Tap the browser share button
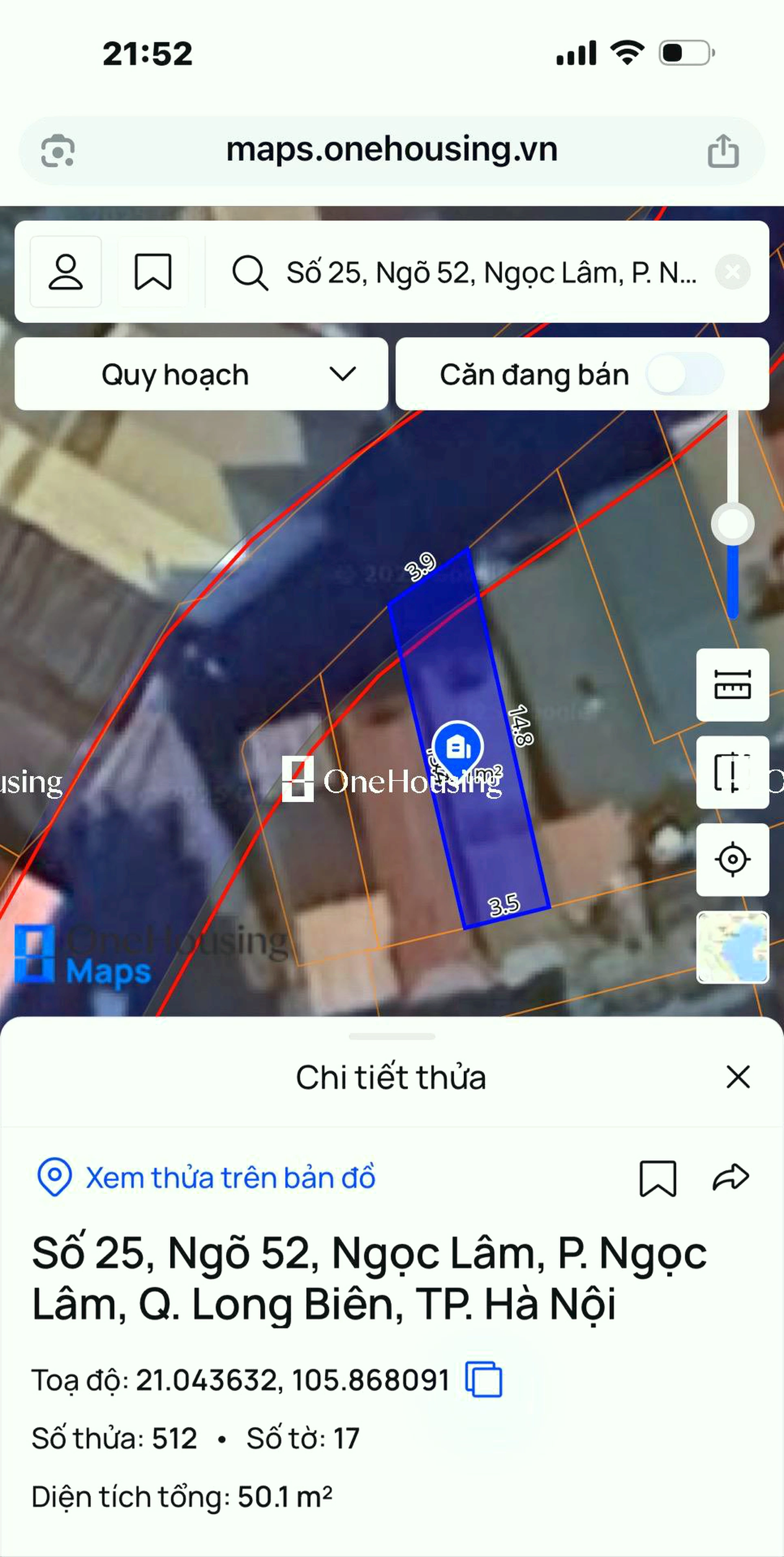784x1557 pixels. pos(723,151)
